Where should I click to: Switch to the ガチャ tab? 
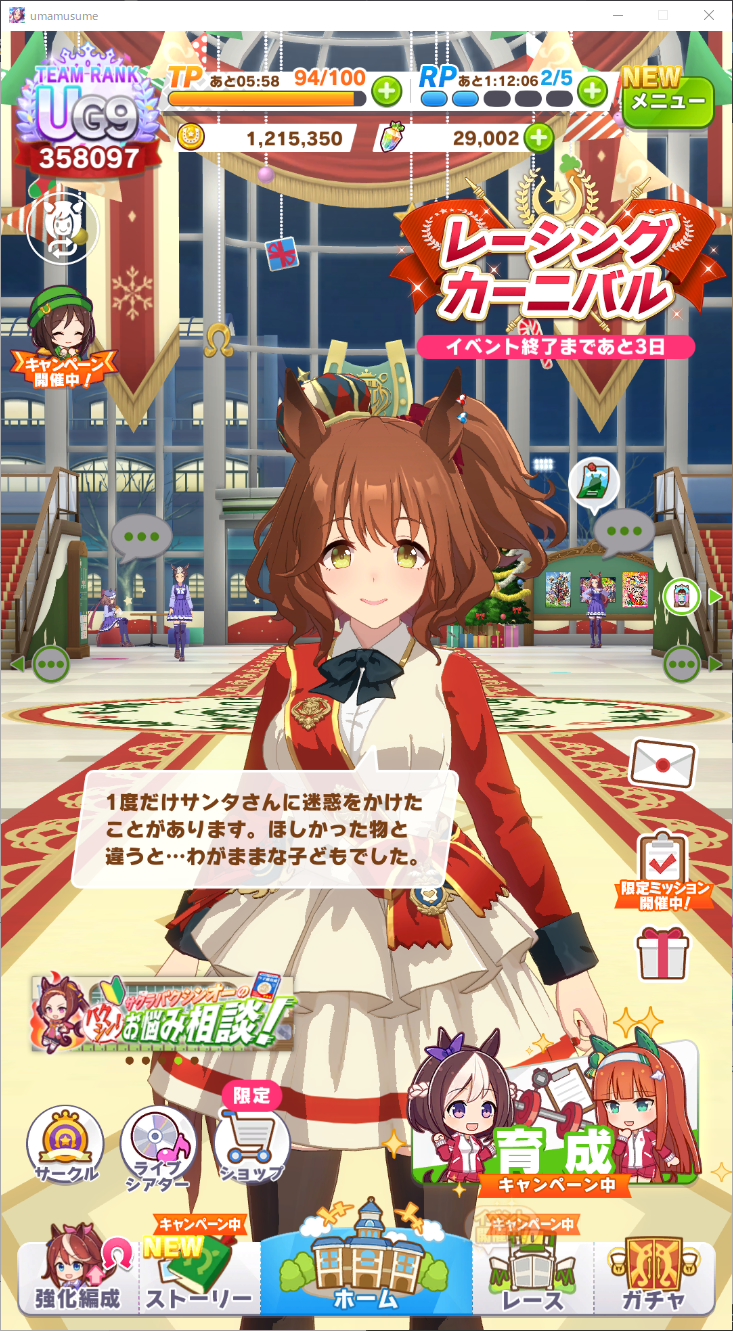click(x=655, y=1279)
